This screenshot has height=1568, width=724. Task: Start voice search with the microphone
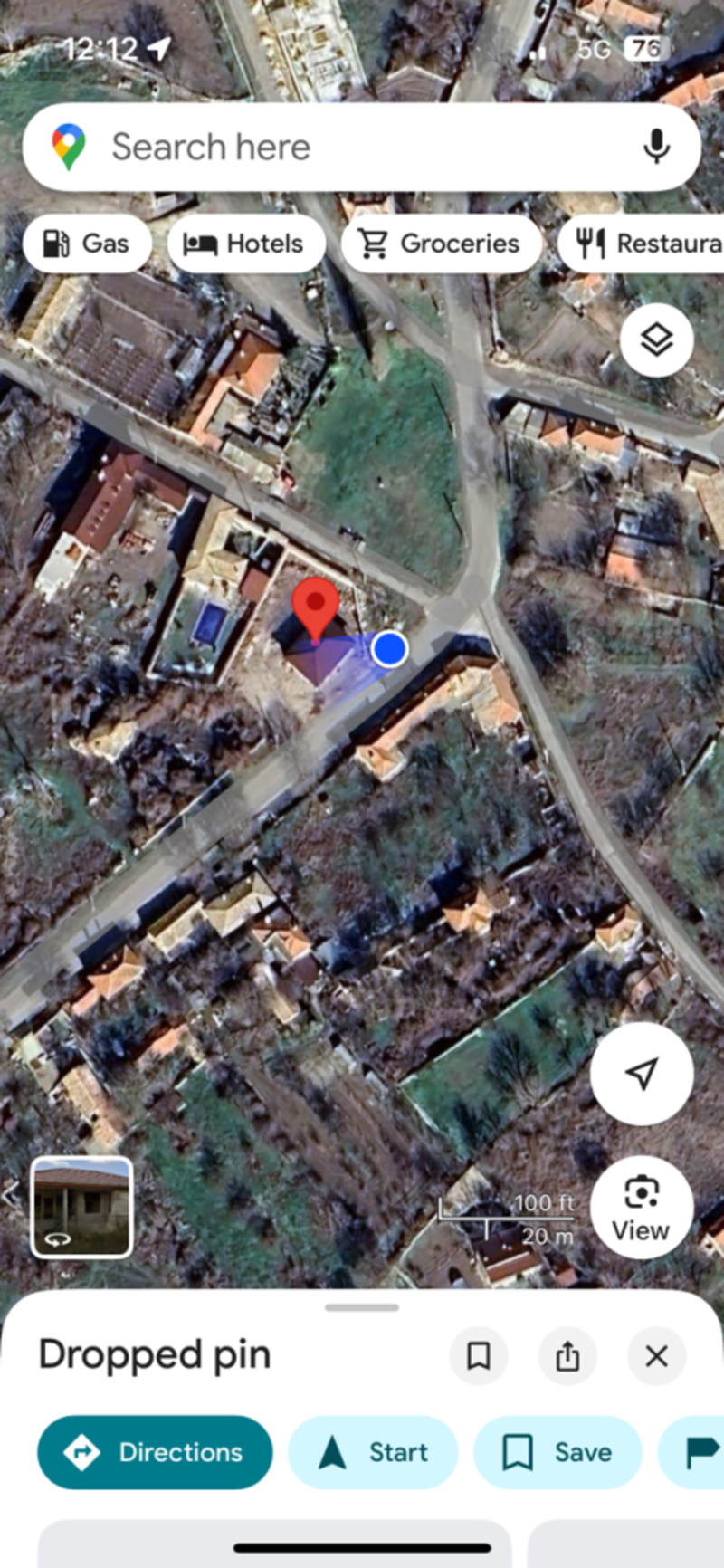[x=656, y=147]
